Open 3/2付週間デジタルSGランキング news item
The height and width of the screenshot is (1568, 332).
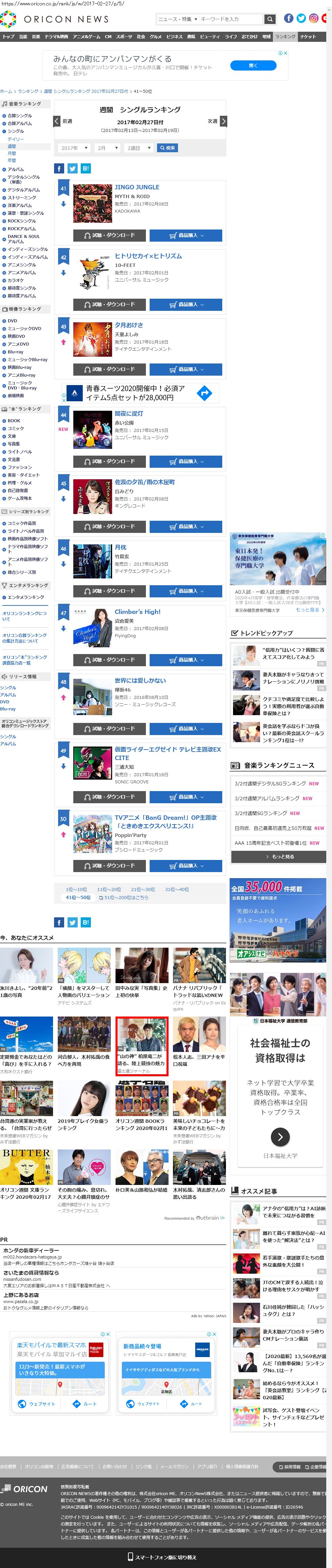pos(271,783)
